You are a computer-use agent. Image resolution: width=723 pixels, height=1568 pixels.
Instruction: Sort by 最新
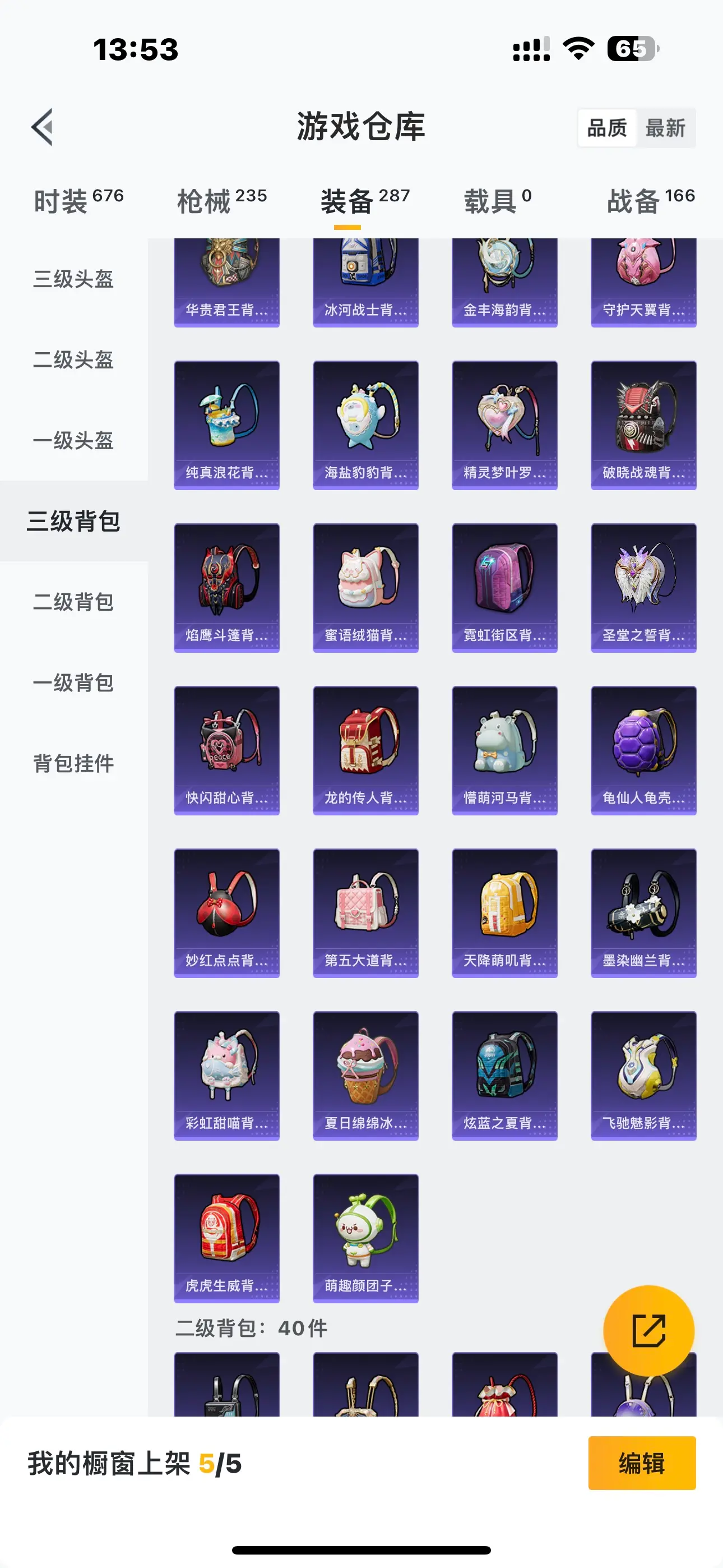click(665, 128)
